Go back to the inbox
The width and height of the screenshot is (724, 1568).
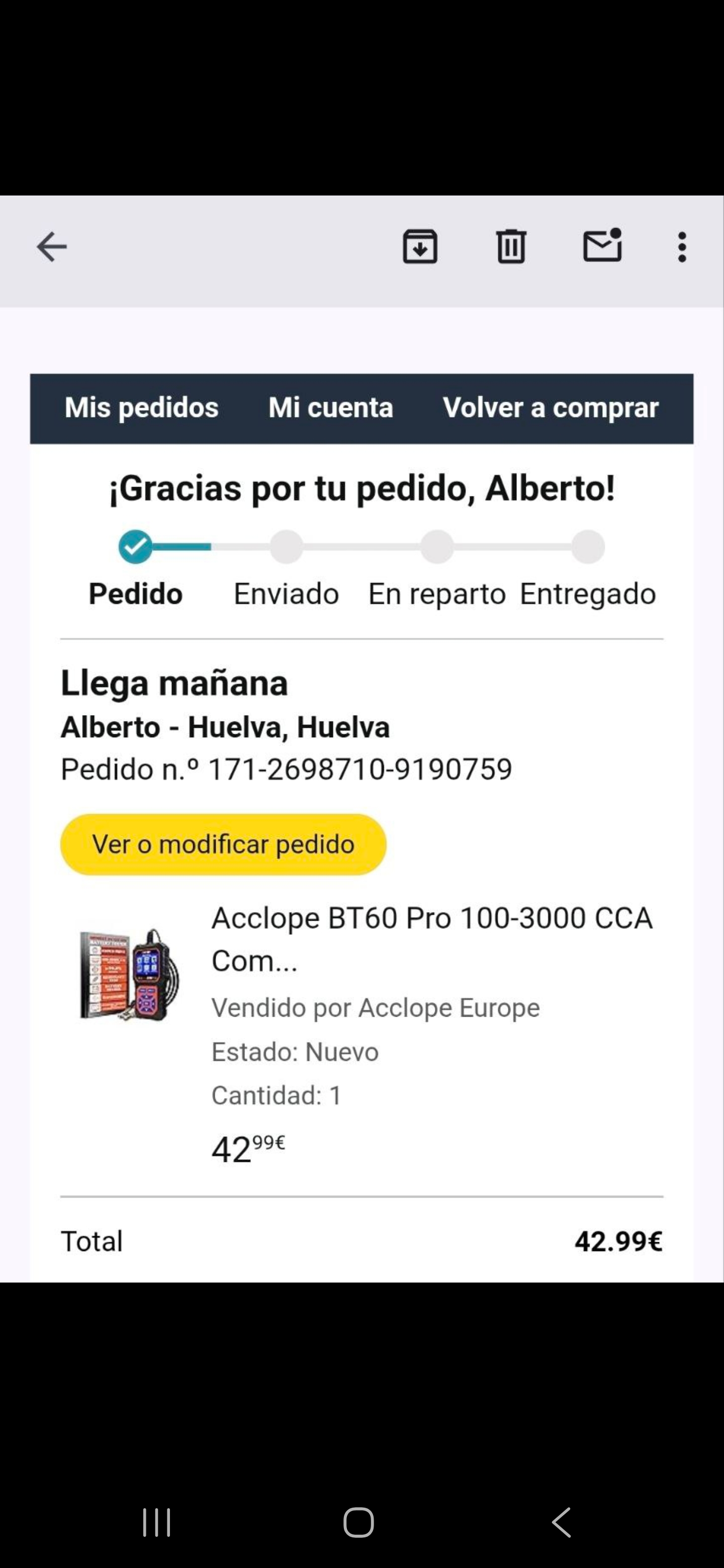[52, 247]
